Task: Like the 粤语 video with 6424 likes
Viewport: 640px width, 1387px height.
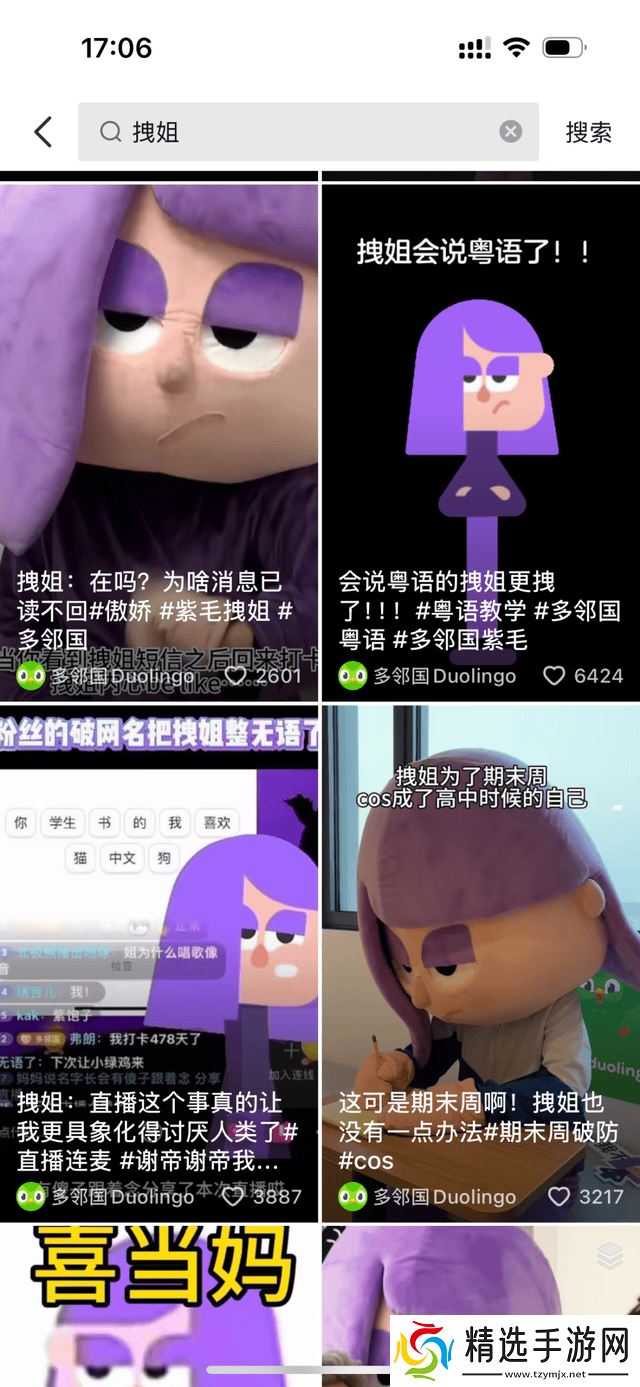Action: coord(554,676)
